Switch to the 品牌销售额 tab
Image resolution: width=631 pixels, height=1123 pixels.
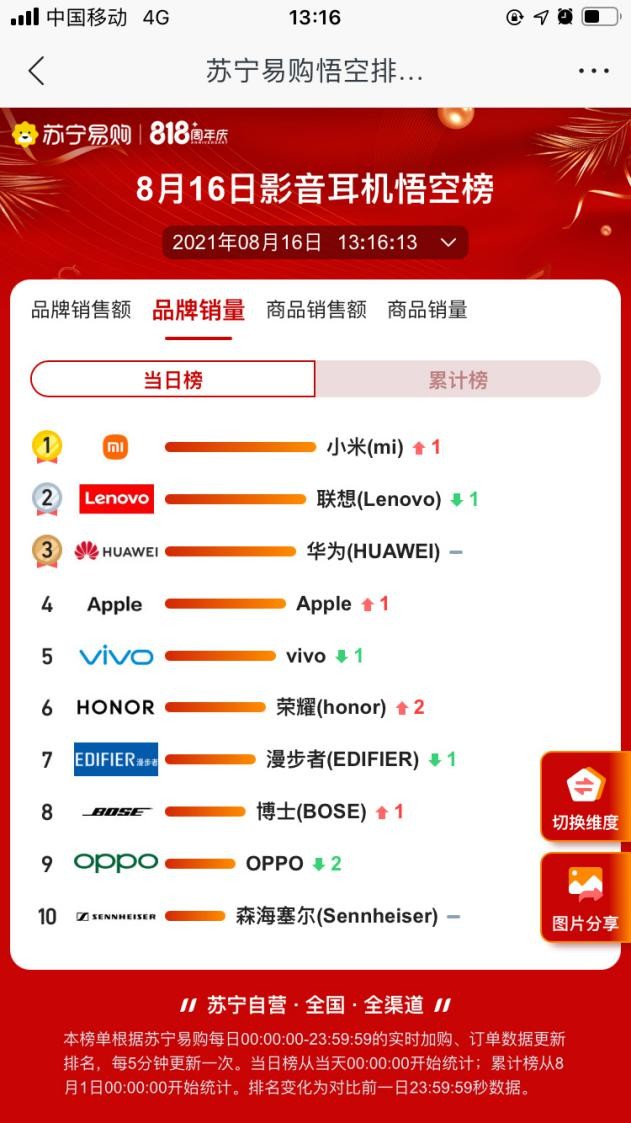pyautogui.click(x=81, y=310)
